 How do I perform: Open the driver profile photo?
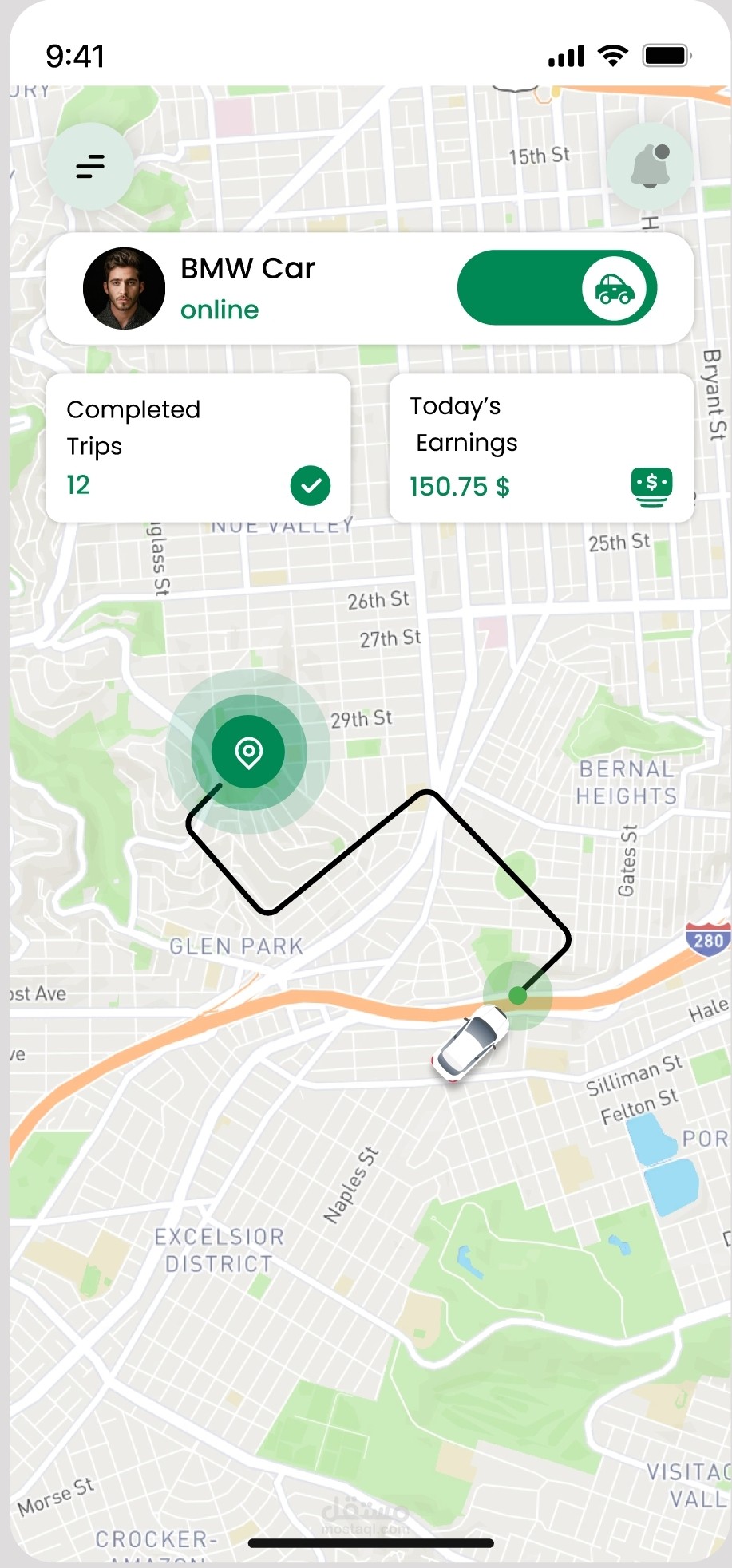124,288
